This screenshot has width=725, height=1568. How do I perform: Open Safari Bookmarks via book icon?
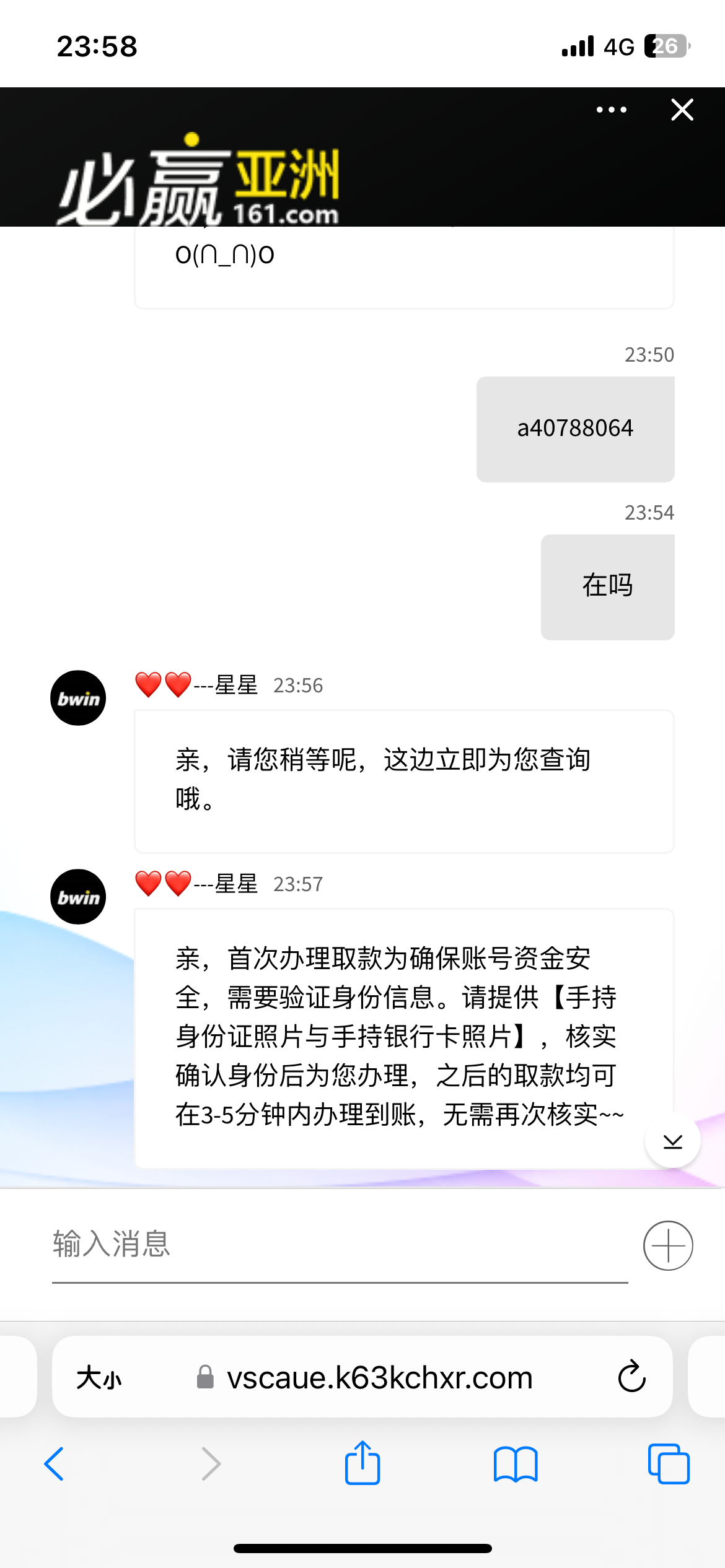pyautogui.click(x=516, y=1465)
